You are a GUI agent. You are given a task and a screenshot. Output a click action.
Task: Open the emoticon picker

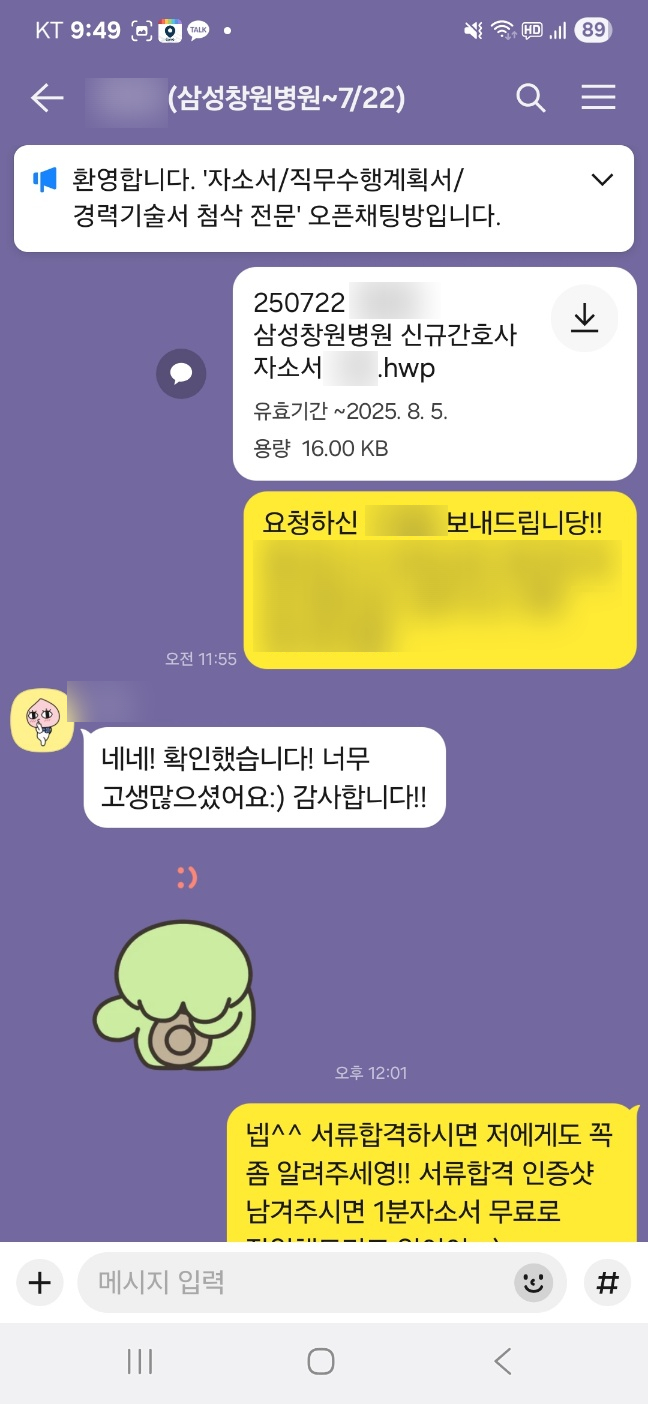point(534,1283)
